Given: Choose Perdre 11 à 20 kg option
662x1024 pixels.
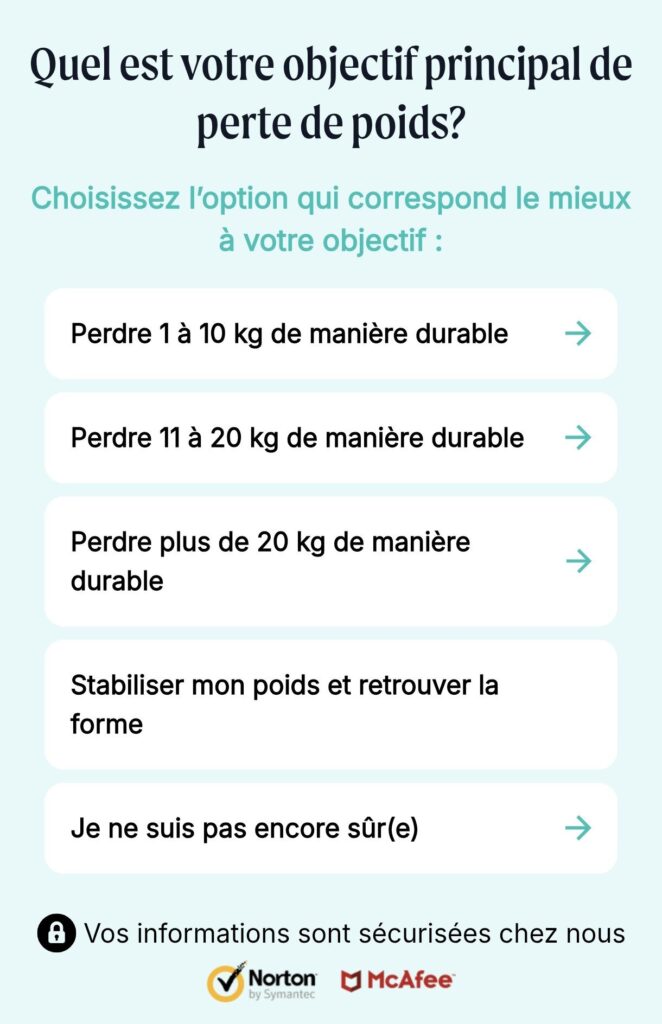Looking at the screenshot, I should coord(330,438).
